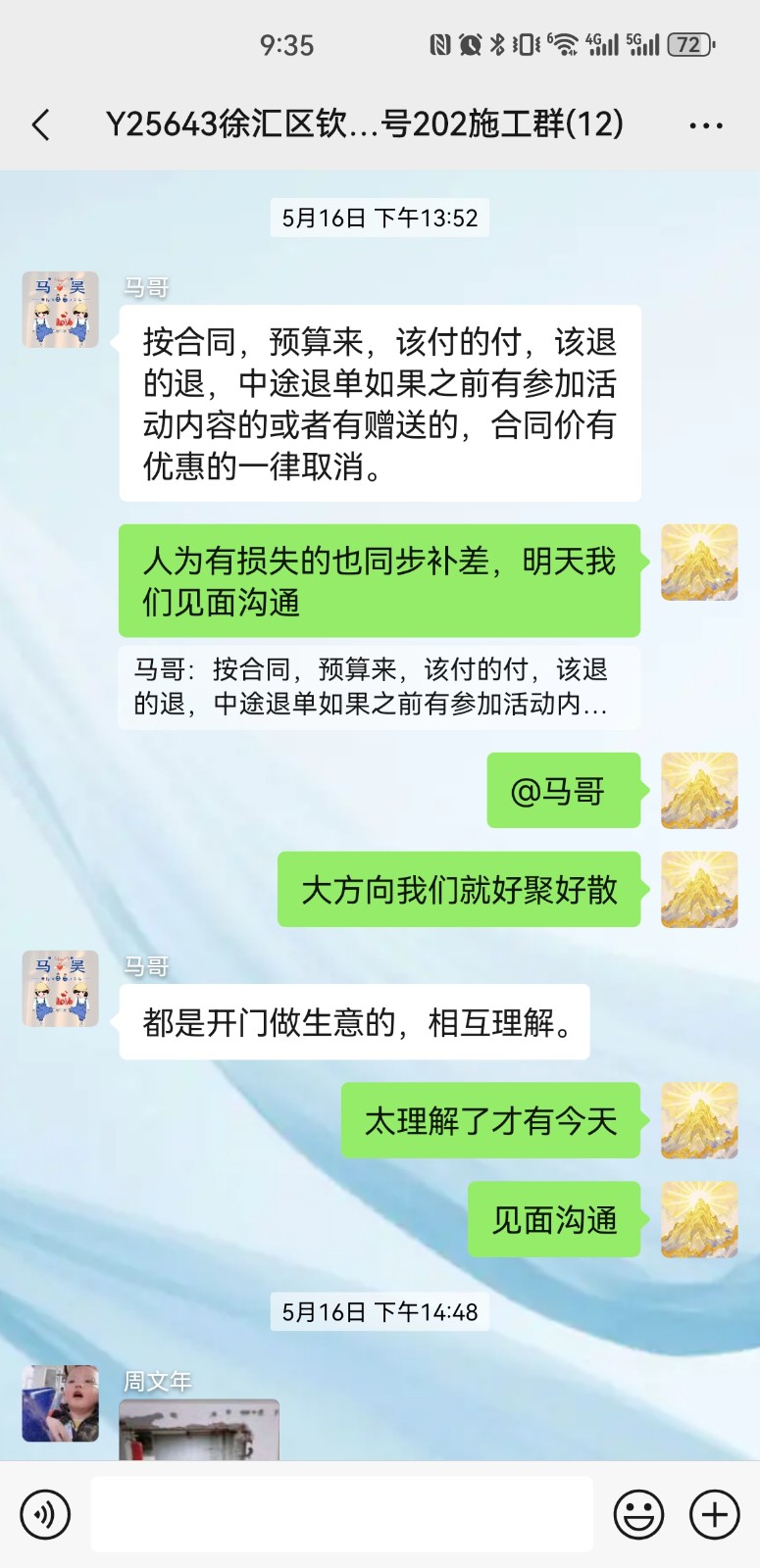Open the plus attachment menu

tap(715, 1514)
